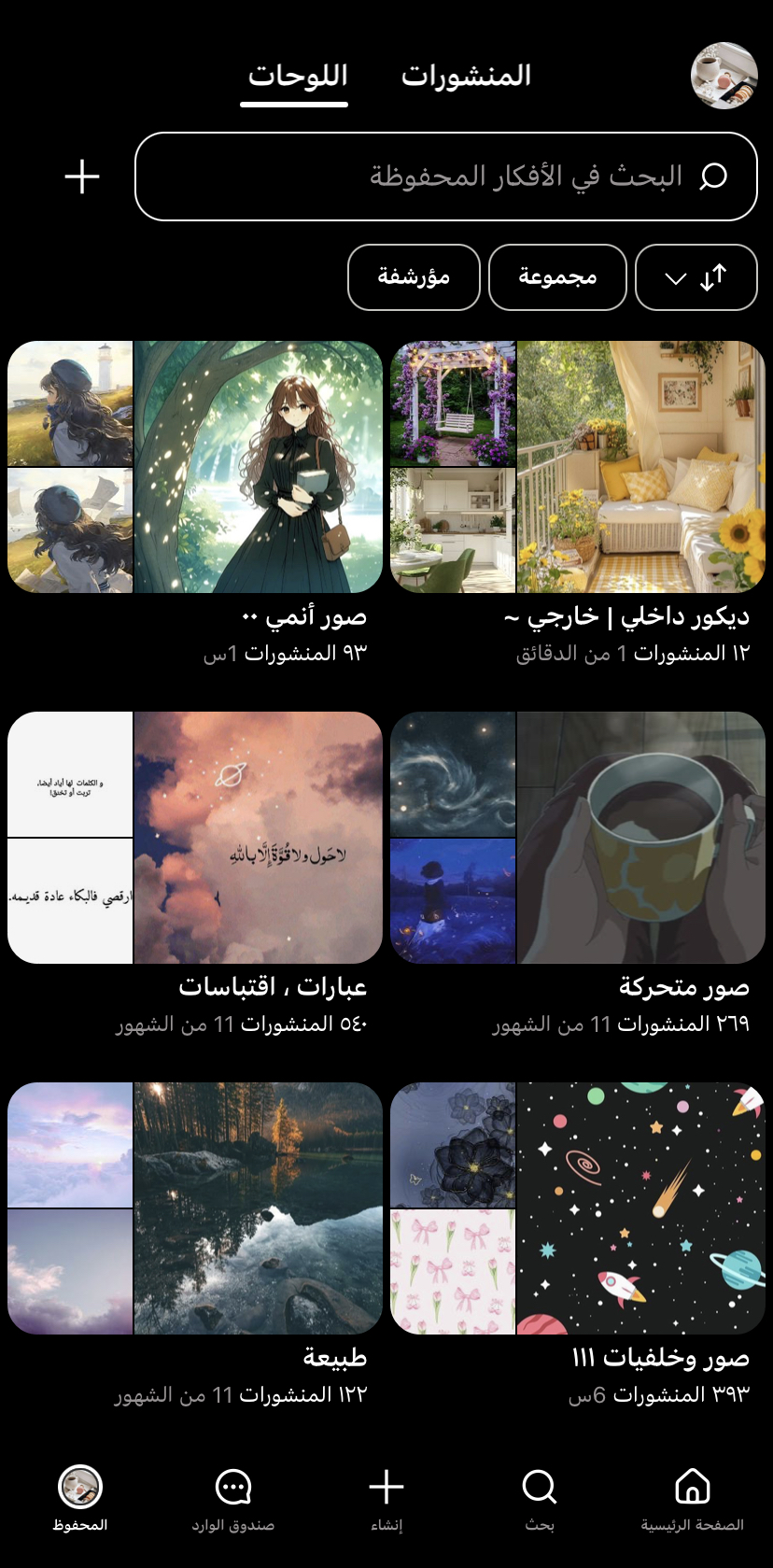
Task: Open the profile avatar picture
Action: (x=724, y=76)
